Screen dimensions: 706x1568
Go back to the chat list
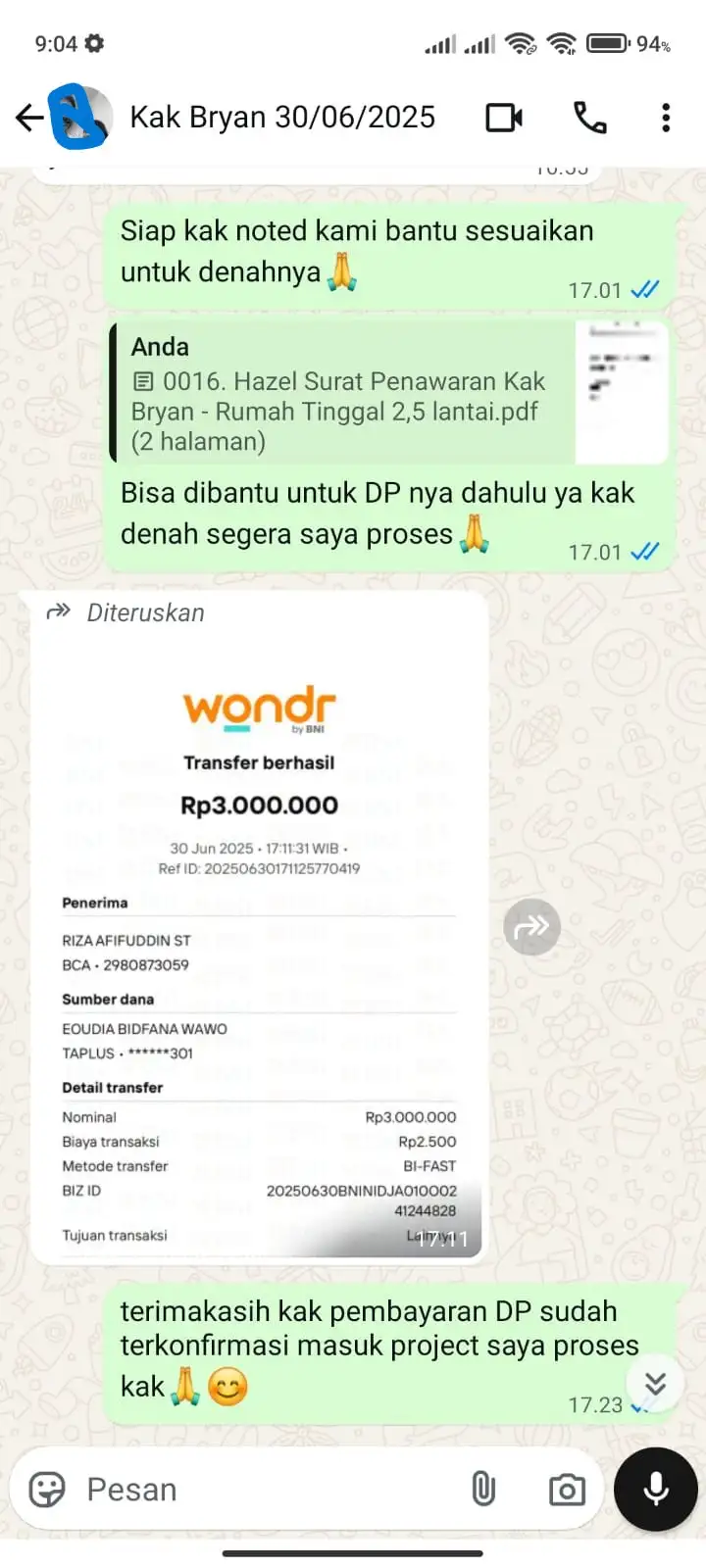[x=29, y=119]
